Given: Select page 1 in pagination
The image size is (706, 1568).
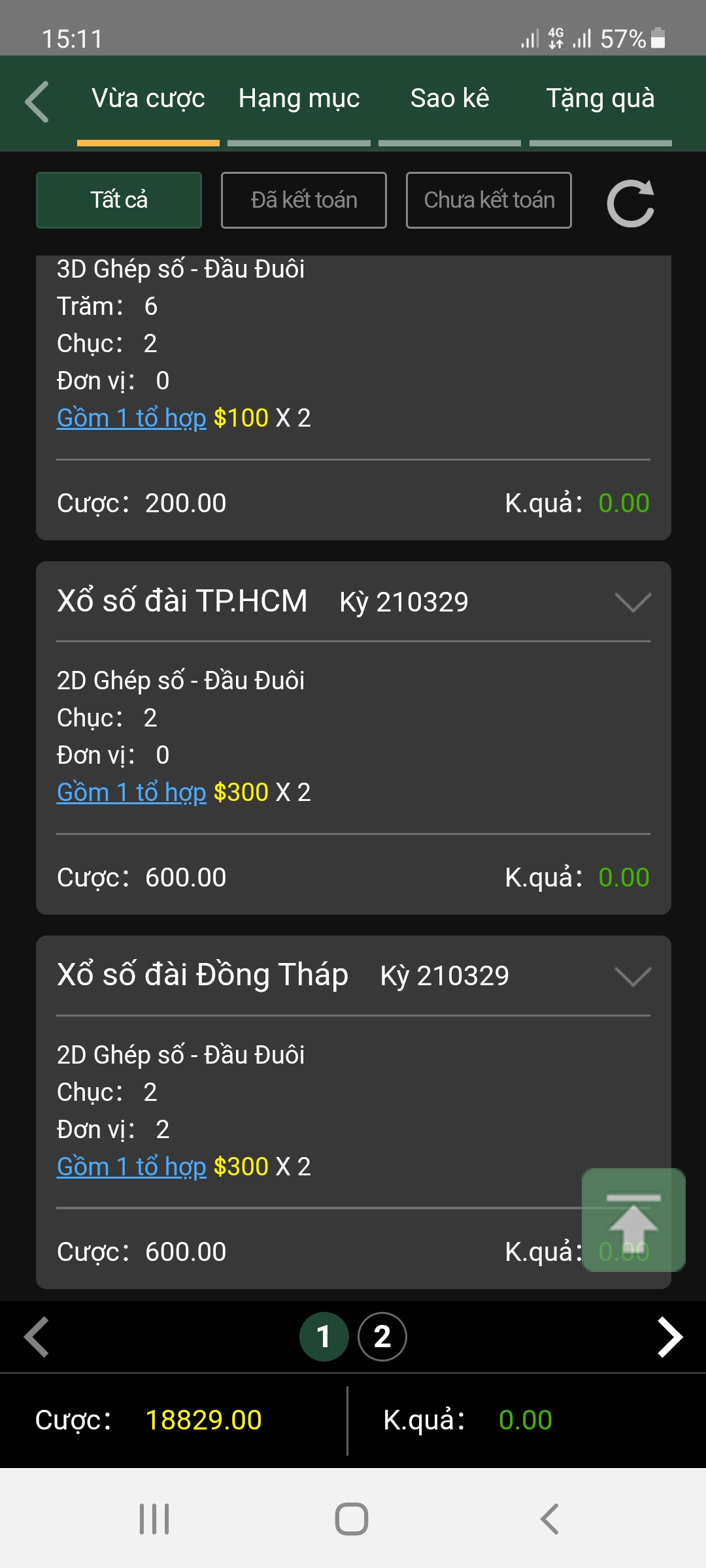Looking at the screenshot, I should (324, 1337).
